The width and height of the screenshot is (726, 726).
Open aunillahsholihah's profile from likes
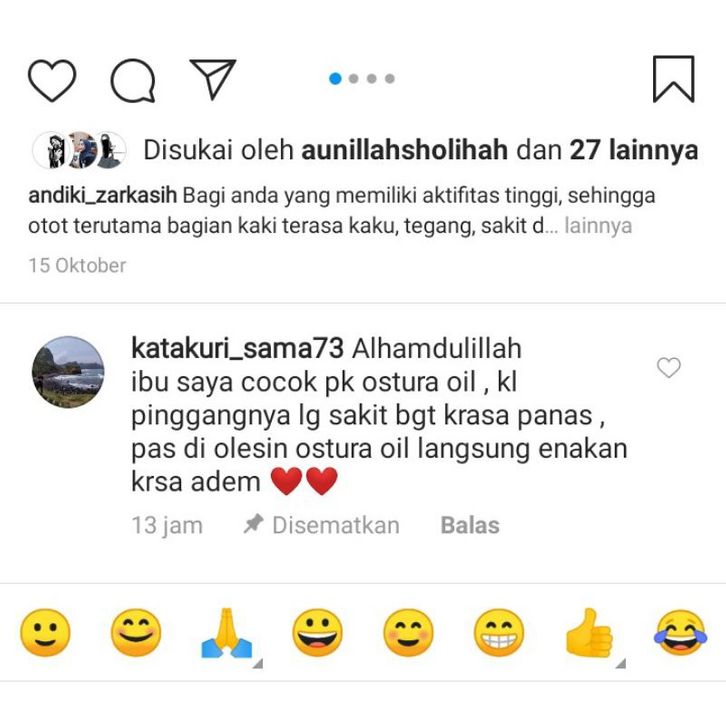pyautogui.click(x=405, y=151)
